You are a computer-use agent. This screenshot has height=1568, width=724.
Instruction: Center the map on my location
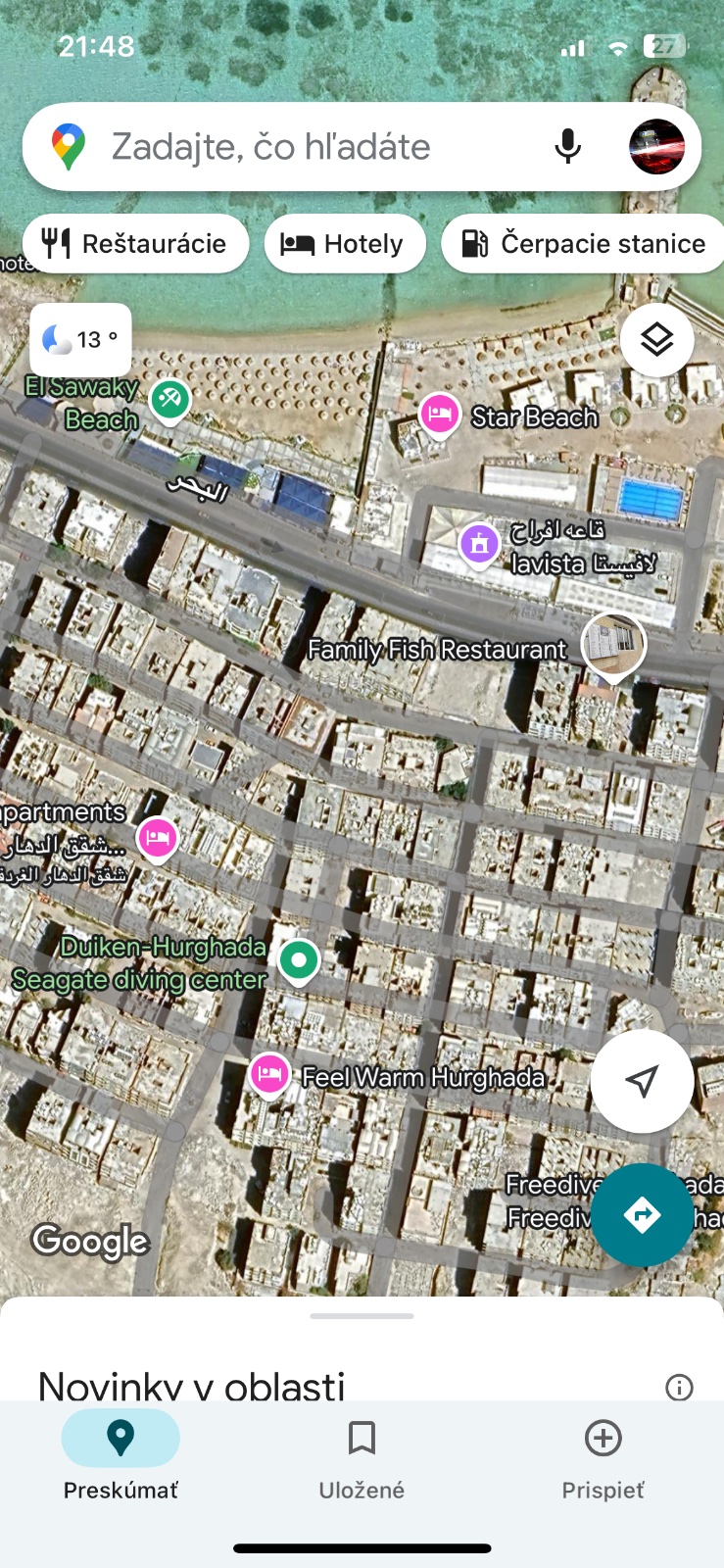[642, 1081]
